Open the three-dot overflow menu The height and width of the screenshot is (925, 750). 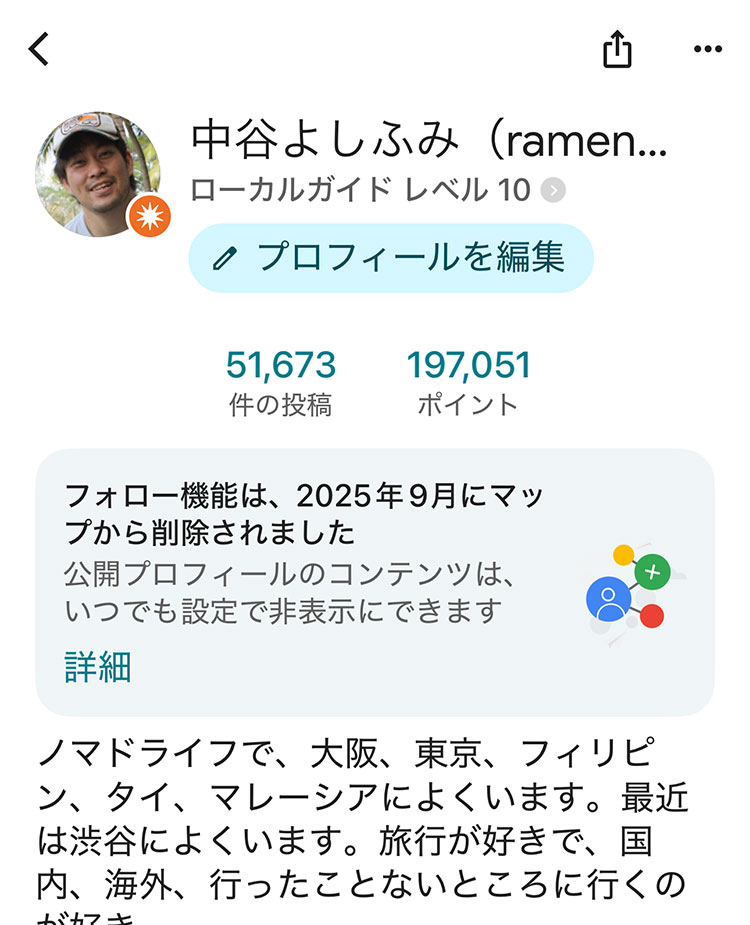[707, 49]
